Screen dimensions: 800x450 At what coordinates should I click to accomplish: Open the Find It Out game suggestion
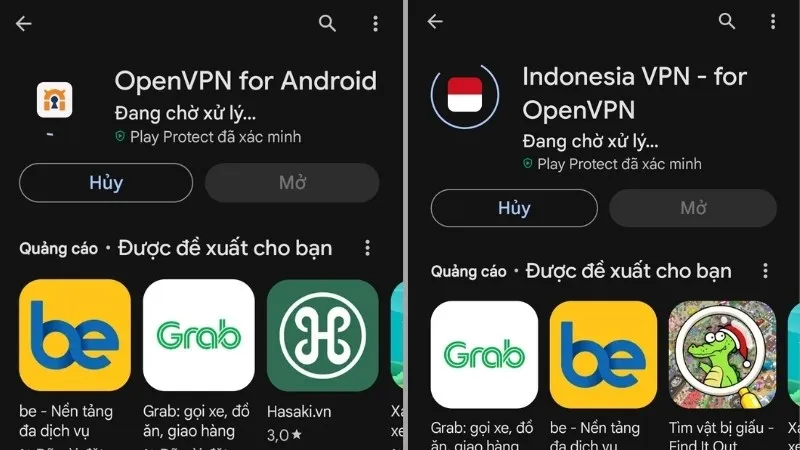click(x=721, y=355)
